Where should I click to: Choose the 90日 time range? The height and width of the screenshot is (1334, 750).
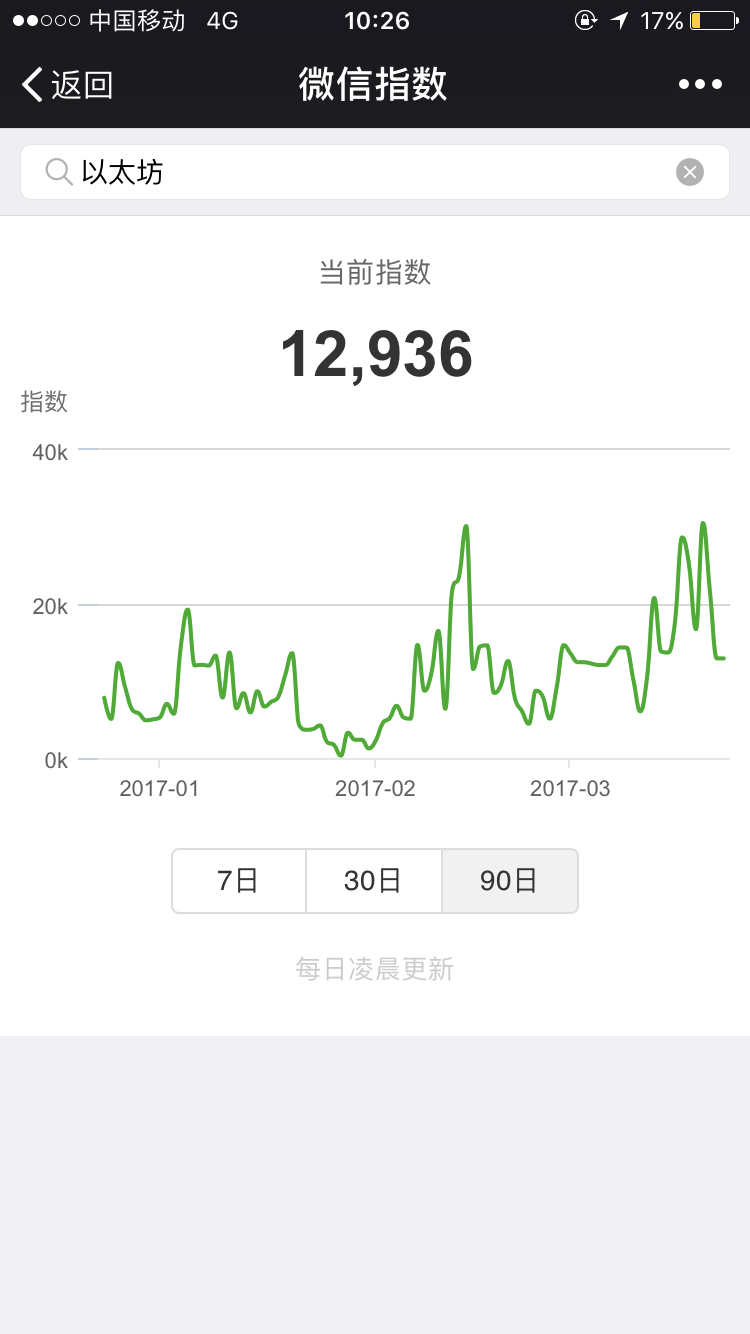pos(510,881)
